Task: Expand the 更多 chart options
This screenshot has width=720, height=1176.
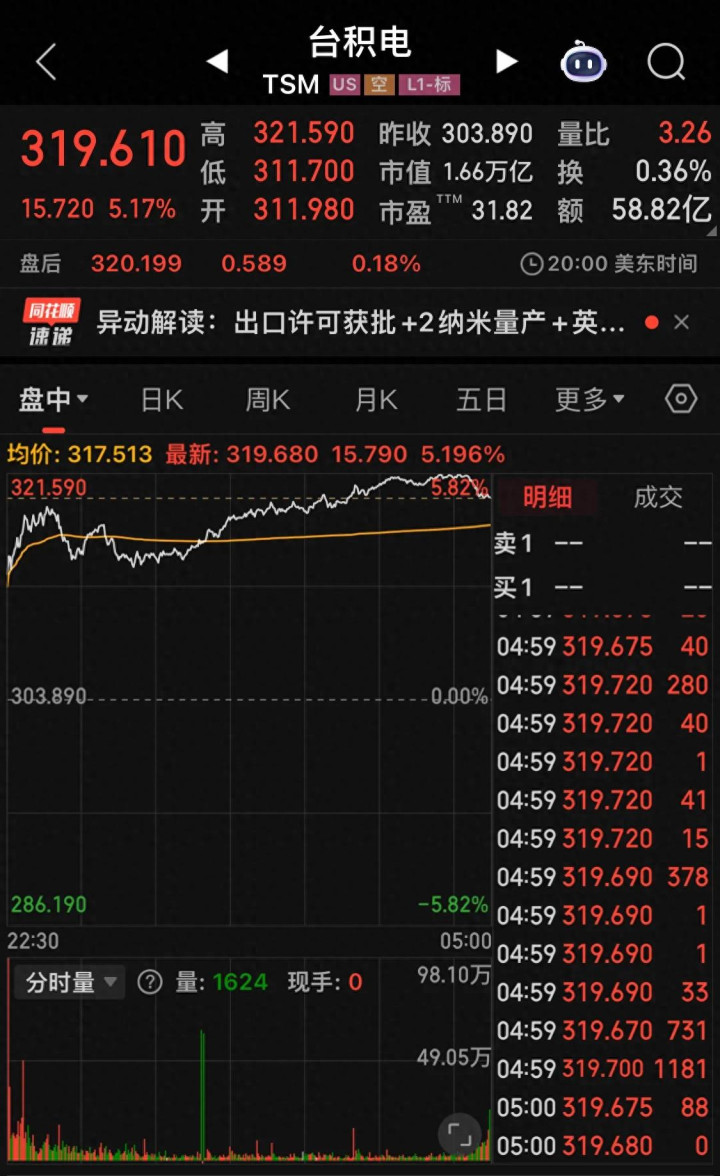Action: tap(590, 400)
